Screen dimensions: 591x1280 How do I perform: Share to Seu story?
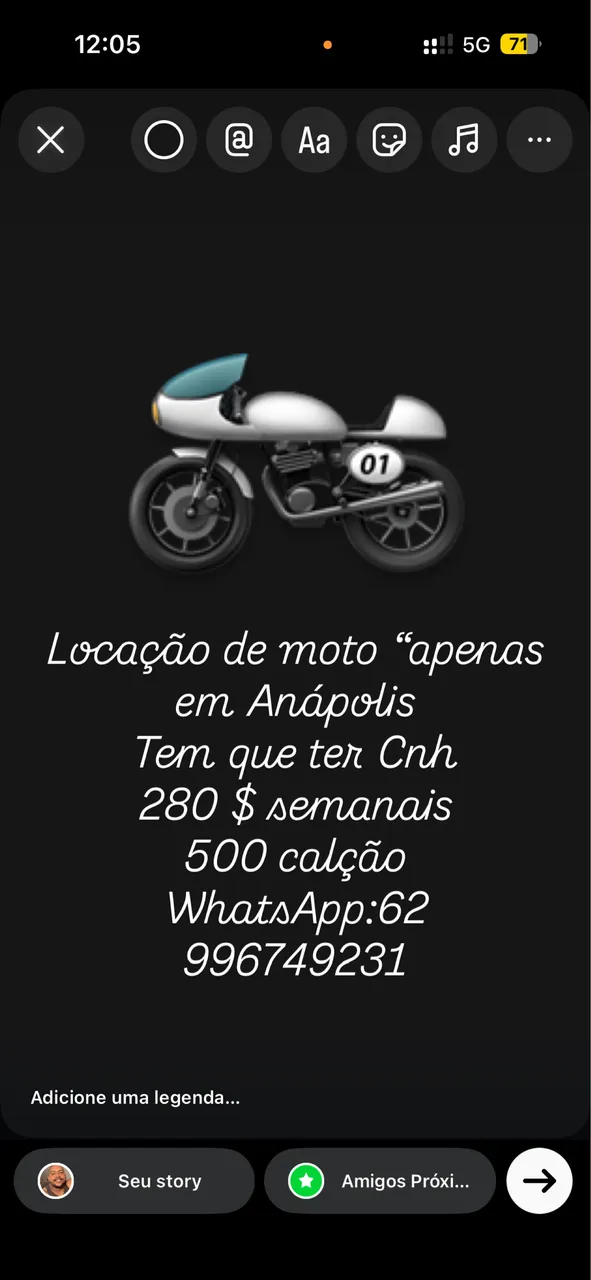(x=134, y=1181)
